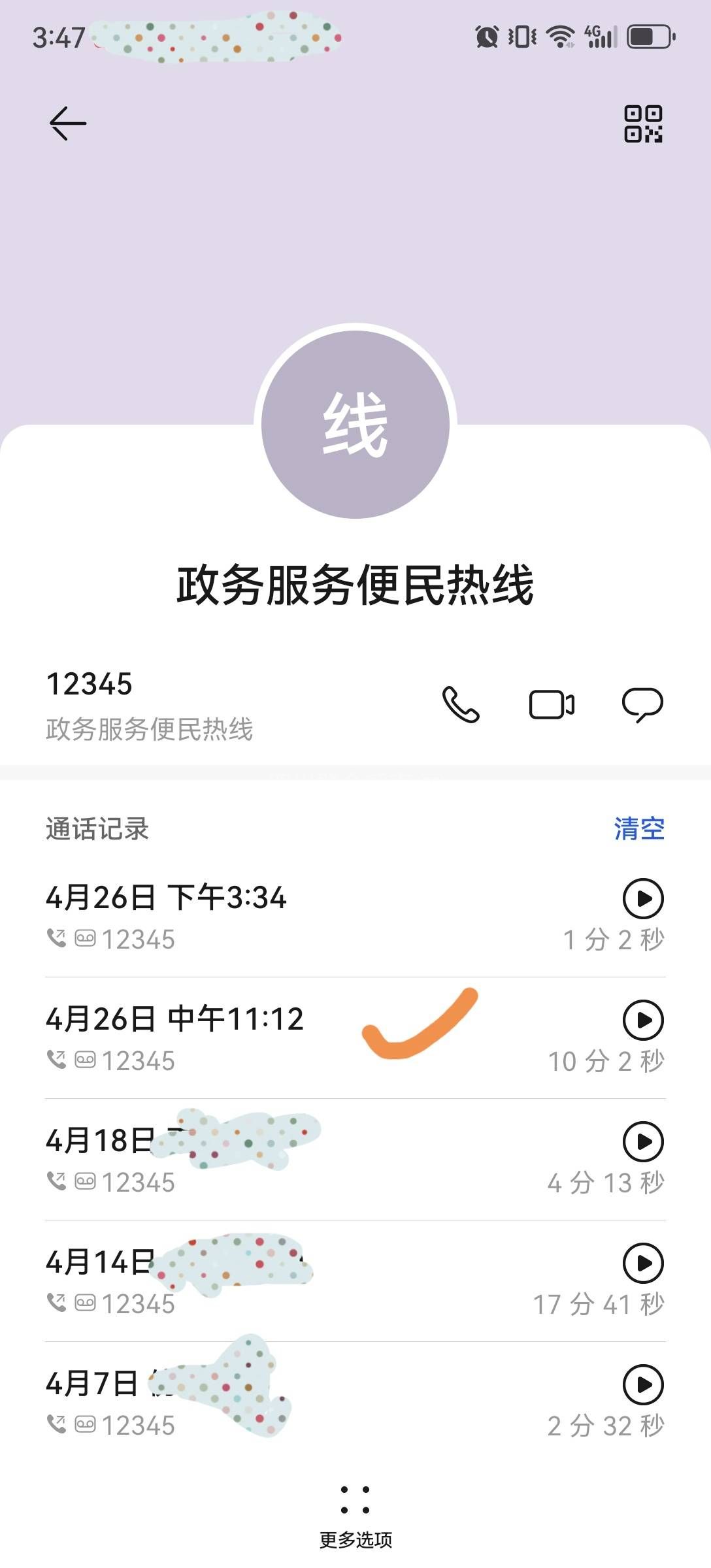
Task: View the contact avatar 线
Action: tap(355, 425)
